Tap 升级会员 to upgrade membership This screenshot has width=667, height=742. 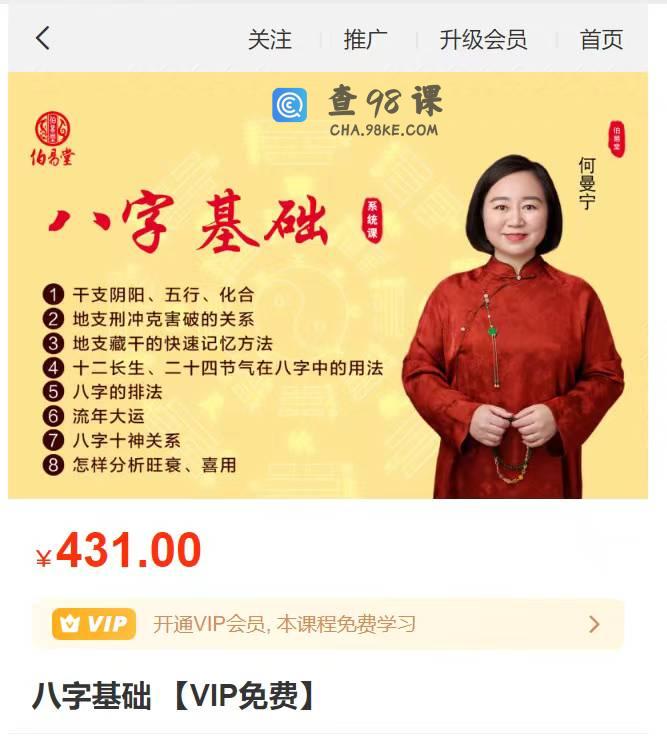point(483,39)
